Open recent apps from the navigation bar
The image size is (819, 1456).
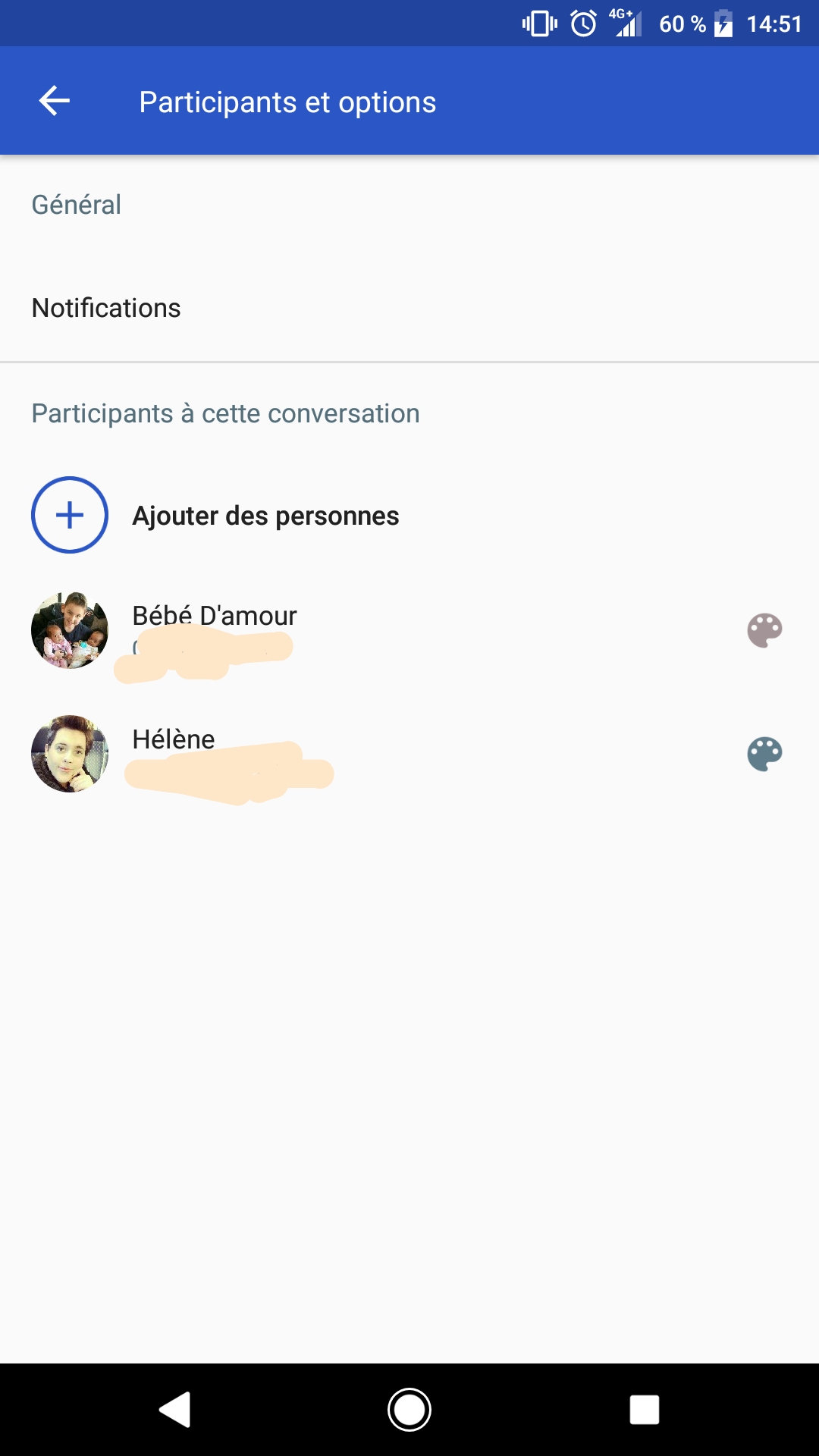644,1410
